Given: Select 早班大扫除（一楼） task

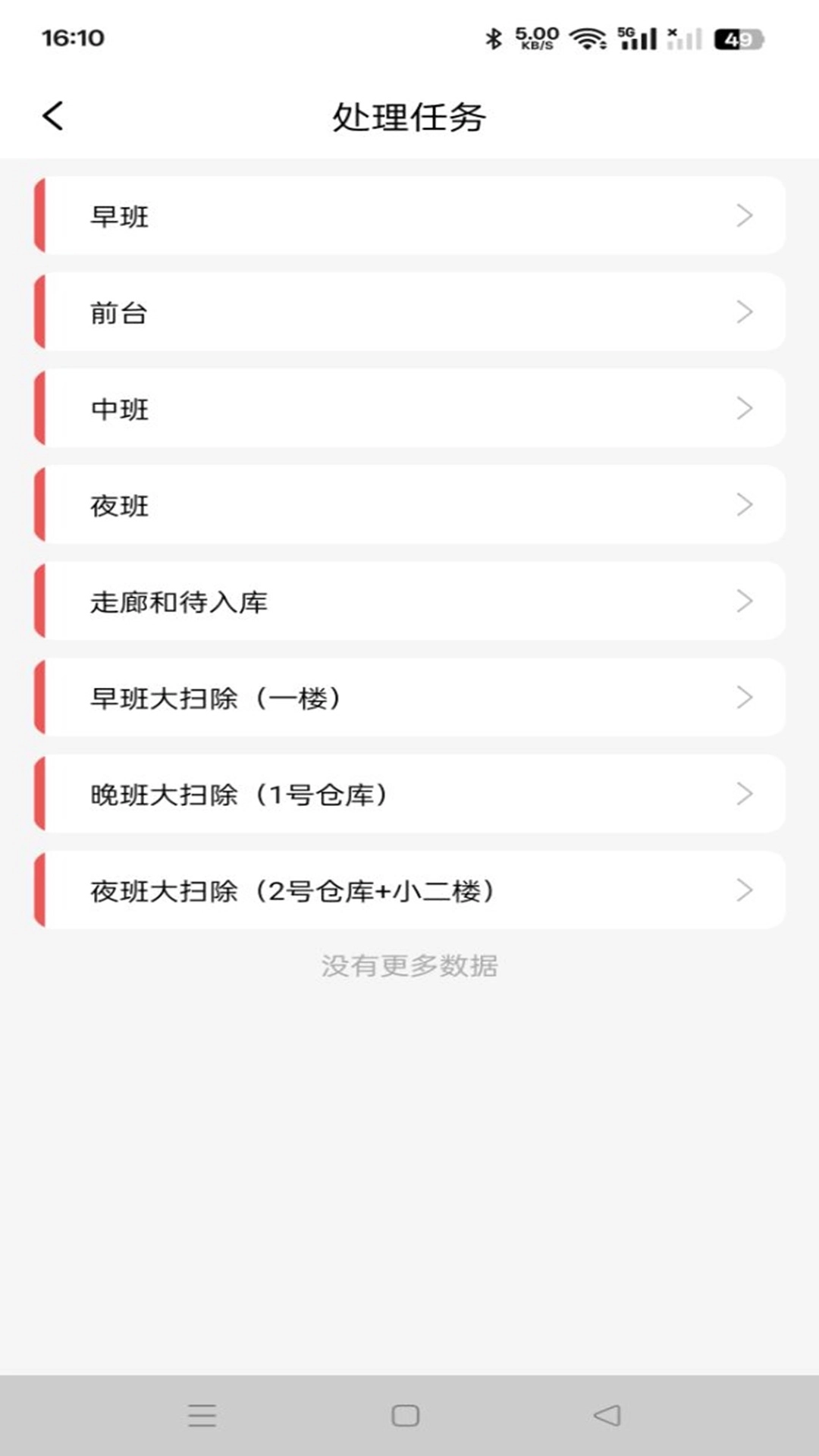Looking at the screenshot, I should point(409,697).
